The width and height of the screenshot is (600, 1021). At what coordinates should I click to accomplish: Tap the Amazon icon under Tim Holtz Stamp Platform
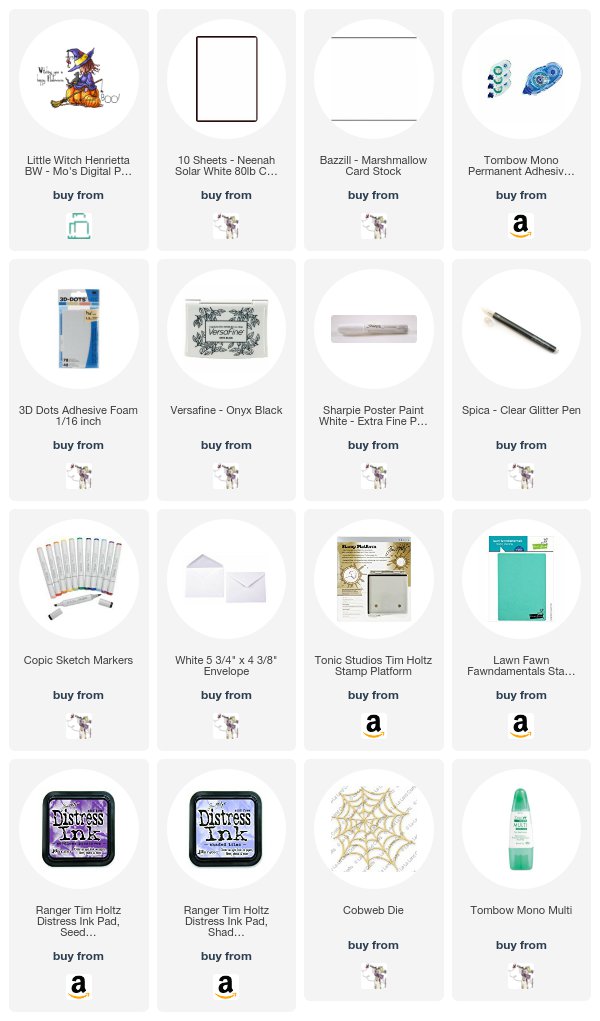(x=373, y=726)
